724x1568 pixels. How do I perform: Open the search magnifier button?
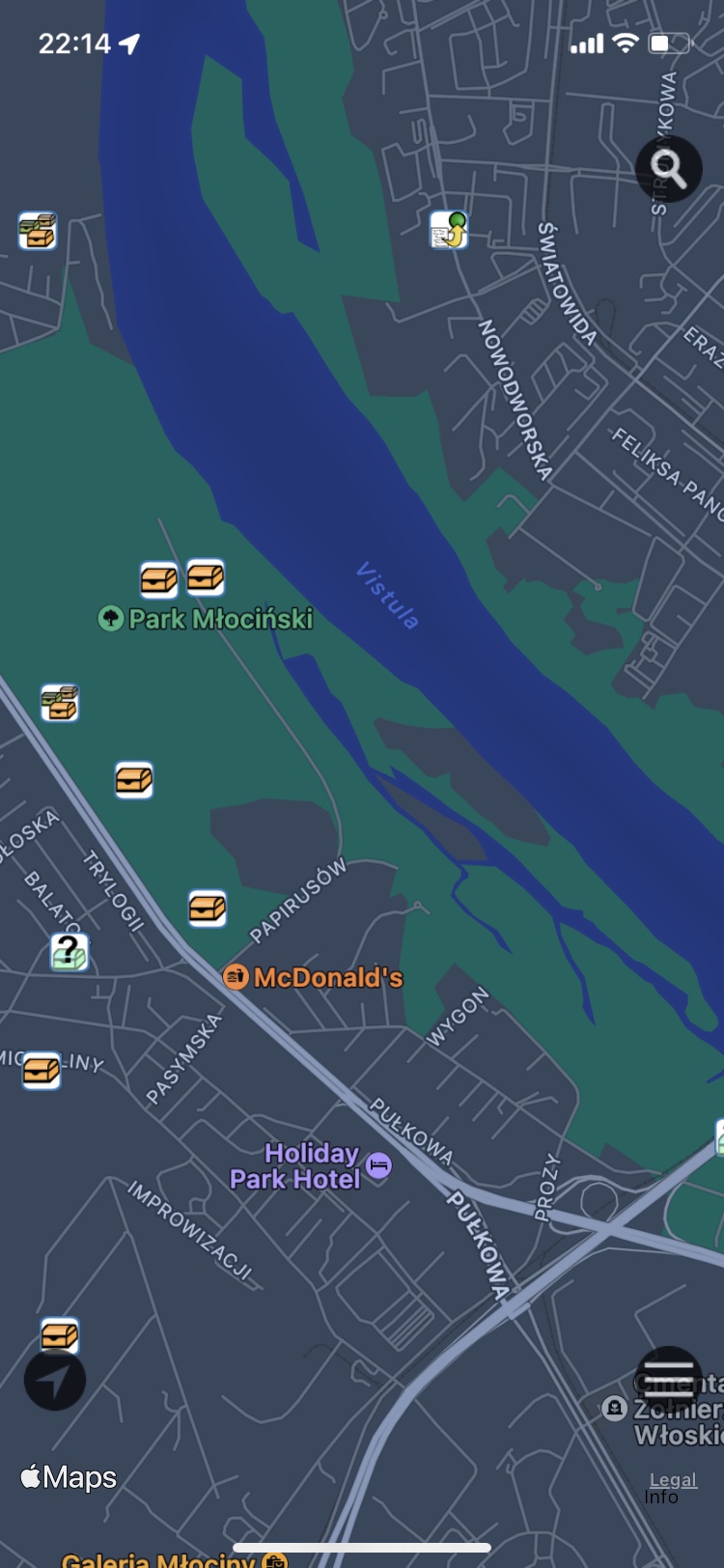pos(668,169)
